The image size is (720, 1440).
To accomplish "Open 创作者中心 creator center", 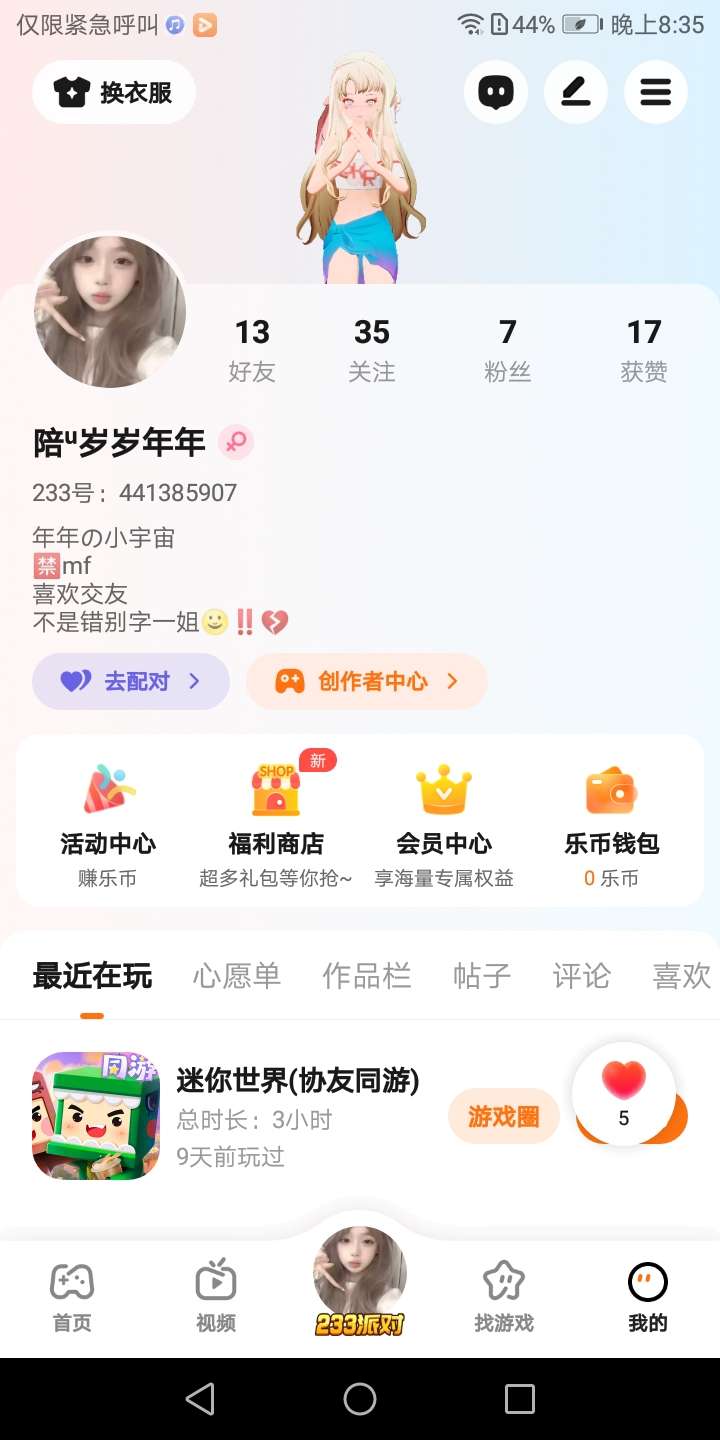I will click(367, 682).
